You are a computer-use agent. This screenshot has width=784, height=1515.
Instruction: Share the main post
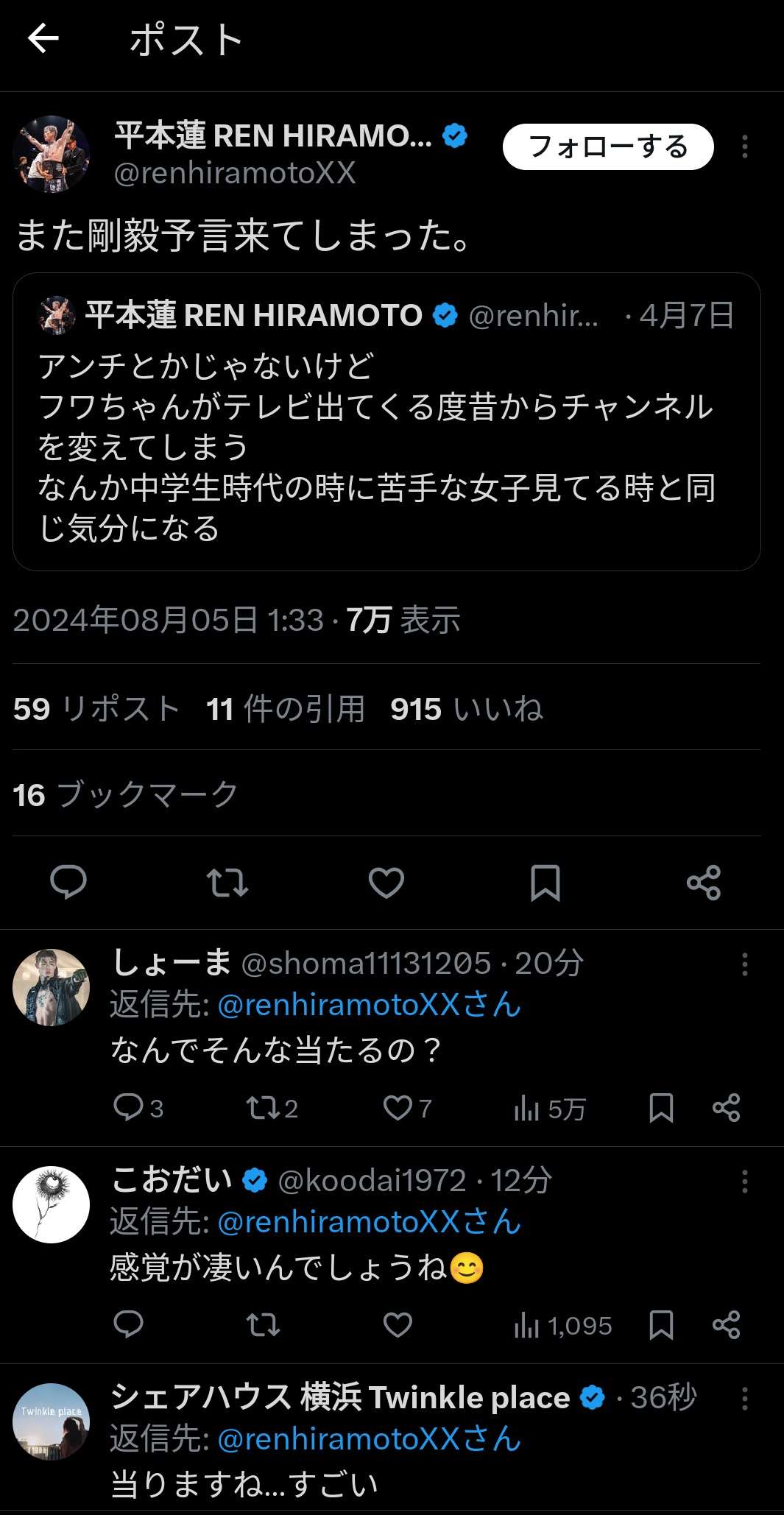pos(704,882)
